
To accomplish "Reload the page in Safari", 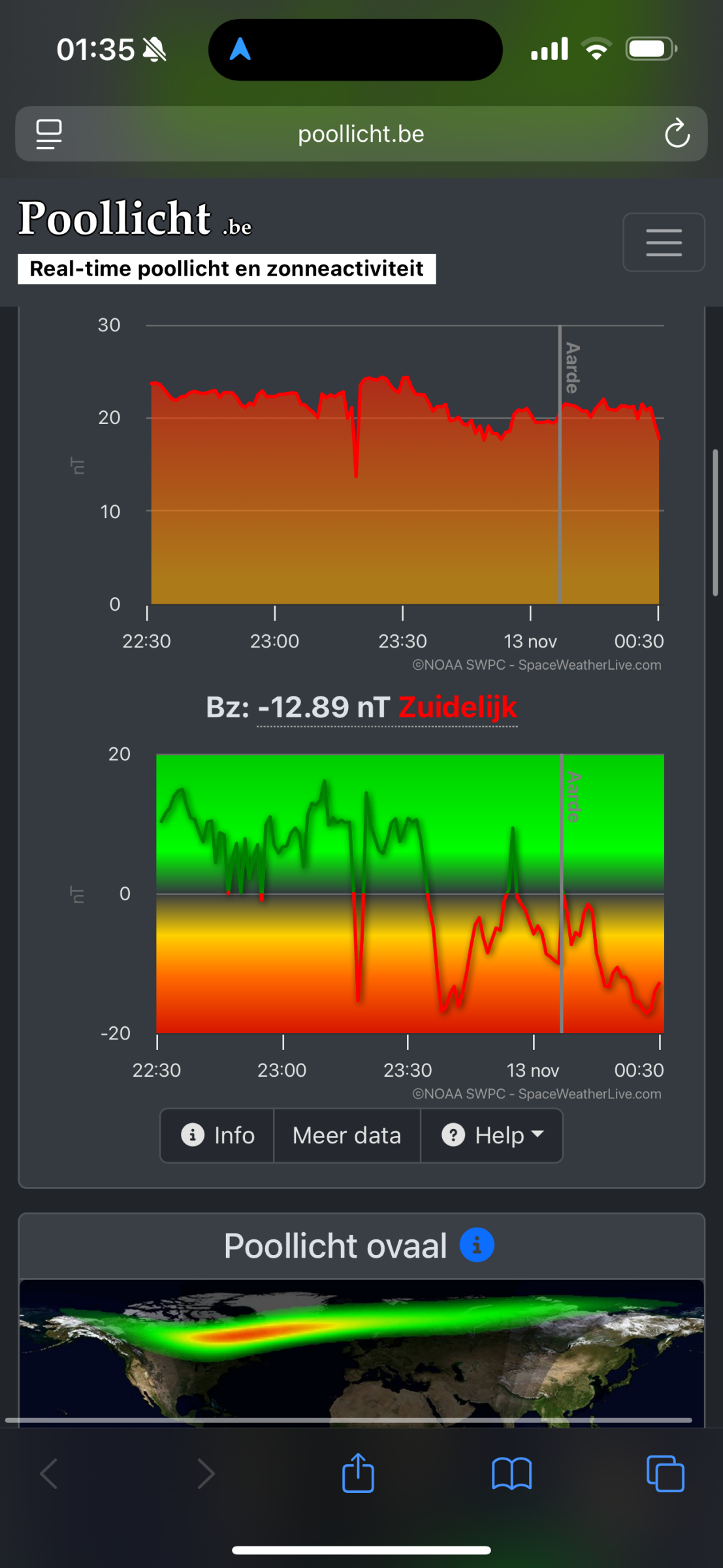I will point(677,134).
